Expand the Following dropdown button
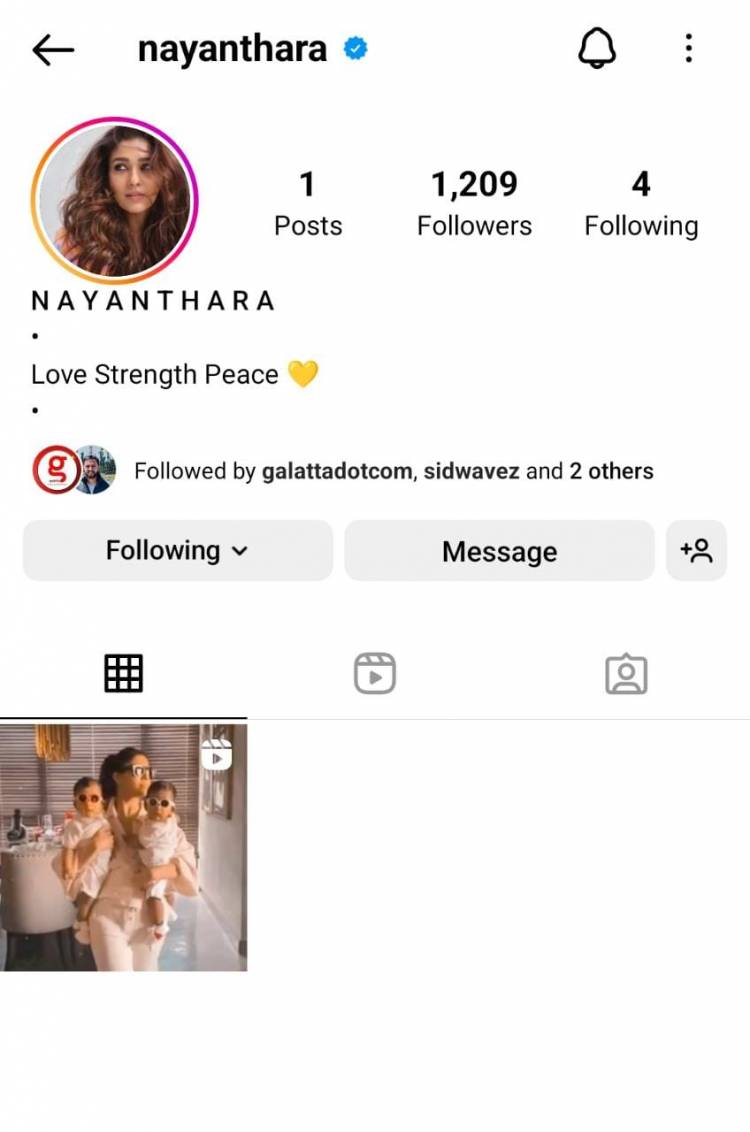This screenshot has width=750, height=1132. [177, 551]
